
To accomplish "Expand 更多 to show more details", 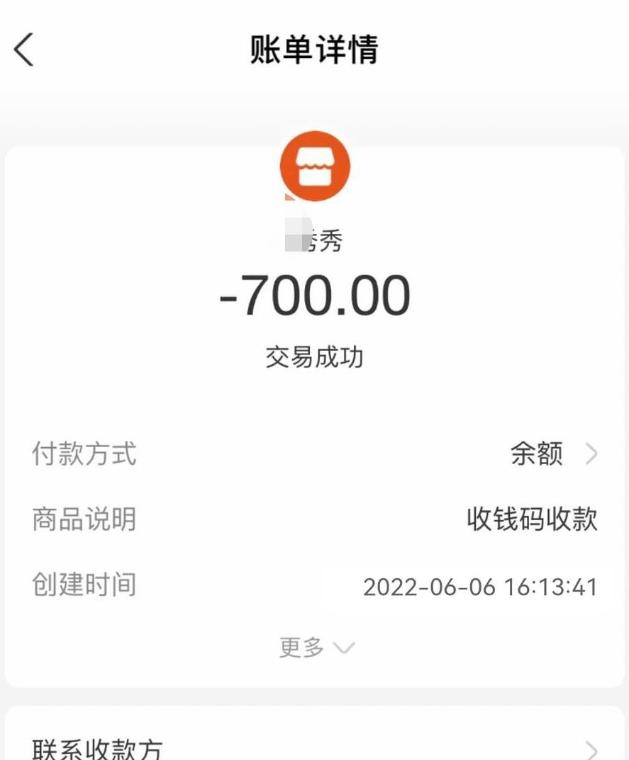I will pyautogui.click(x=315, y=648).
